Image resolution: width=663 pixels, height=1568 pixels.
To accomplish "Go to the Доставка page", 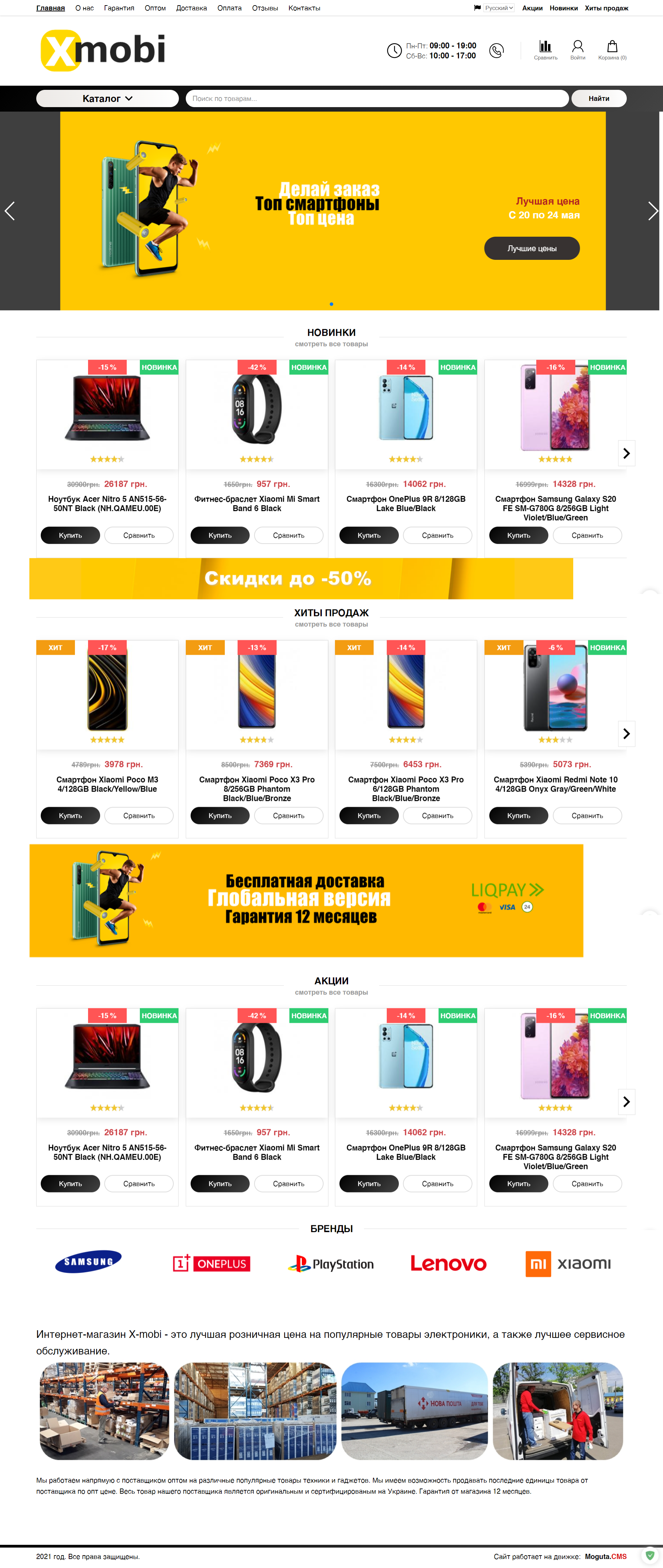I will (191, 8).
